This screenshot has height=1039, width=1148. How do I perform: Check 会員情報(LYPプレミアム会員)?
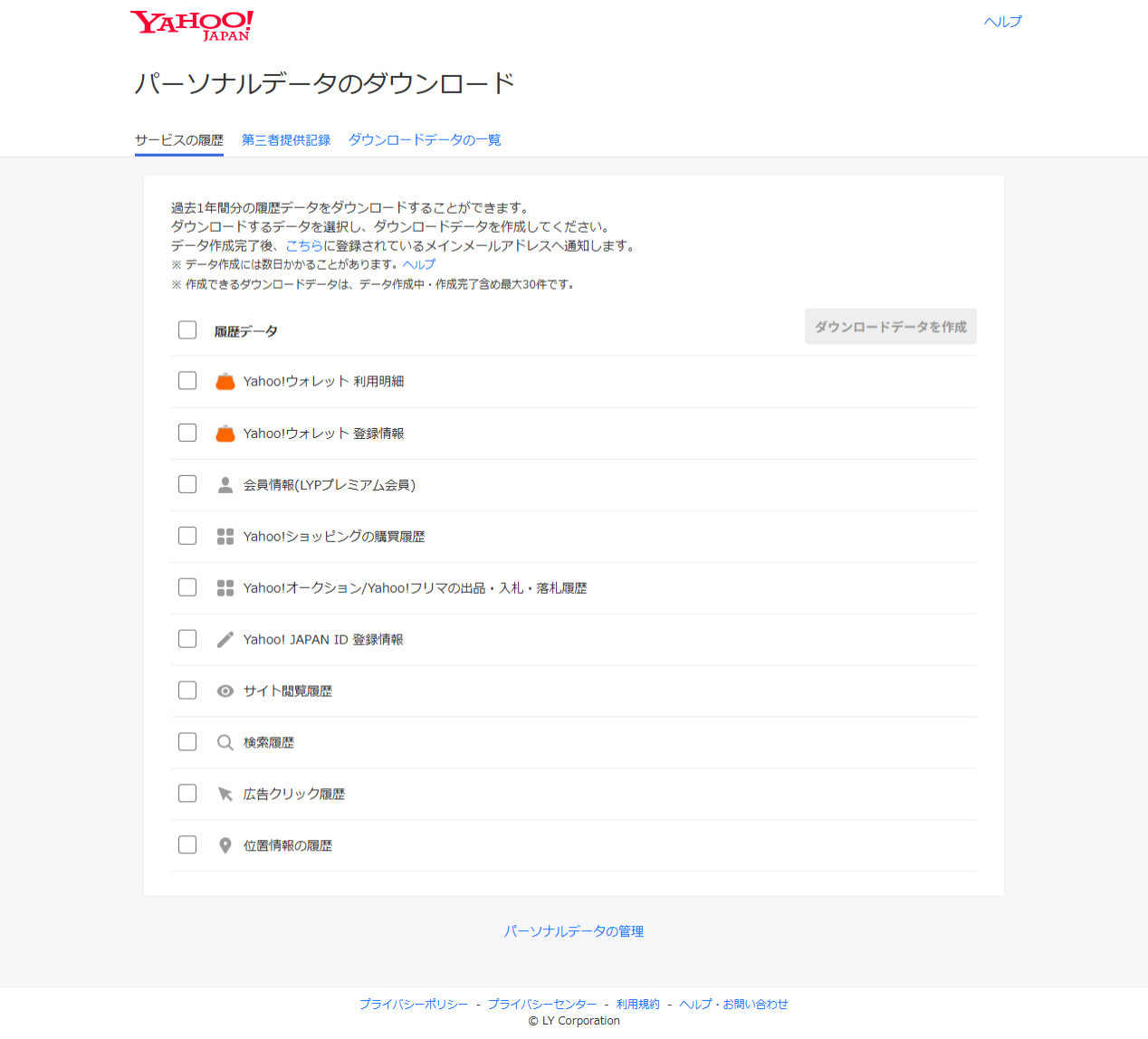point(187,484)
